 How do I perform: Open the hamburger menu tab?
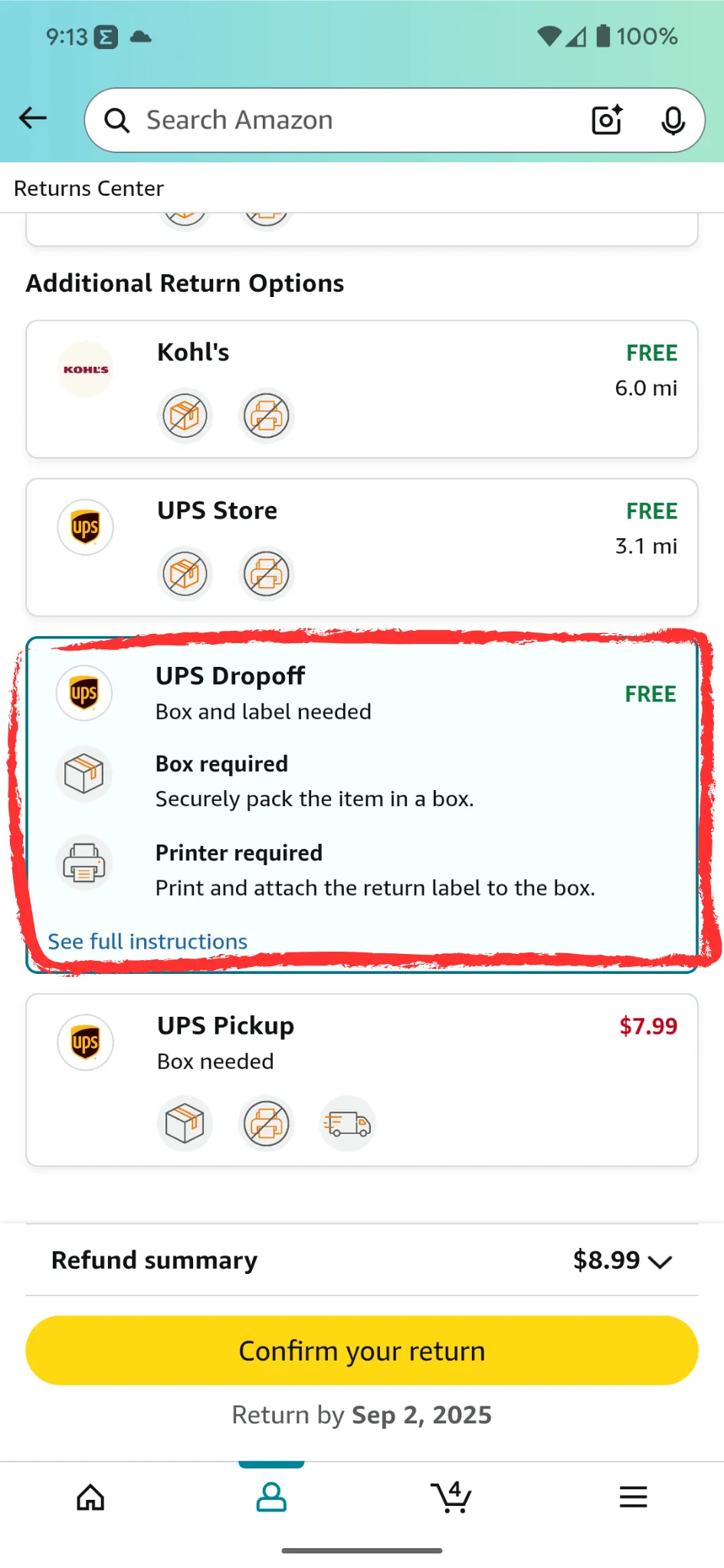pyautogui.click(x=634, y=1497)
